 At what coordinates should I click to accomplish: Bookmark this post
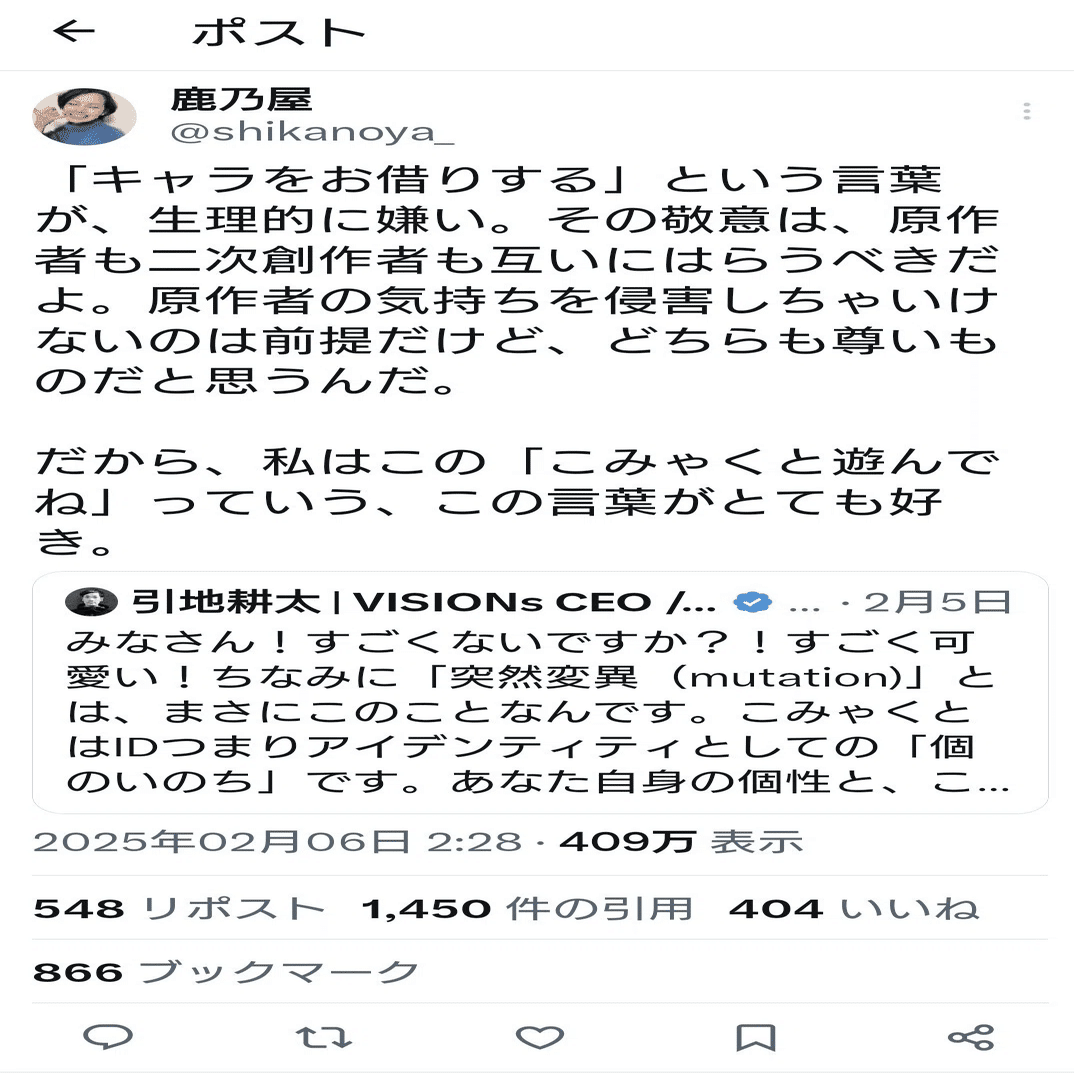[x=755, y=1036]
